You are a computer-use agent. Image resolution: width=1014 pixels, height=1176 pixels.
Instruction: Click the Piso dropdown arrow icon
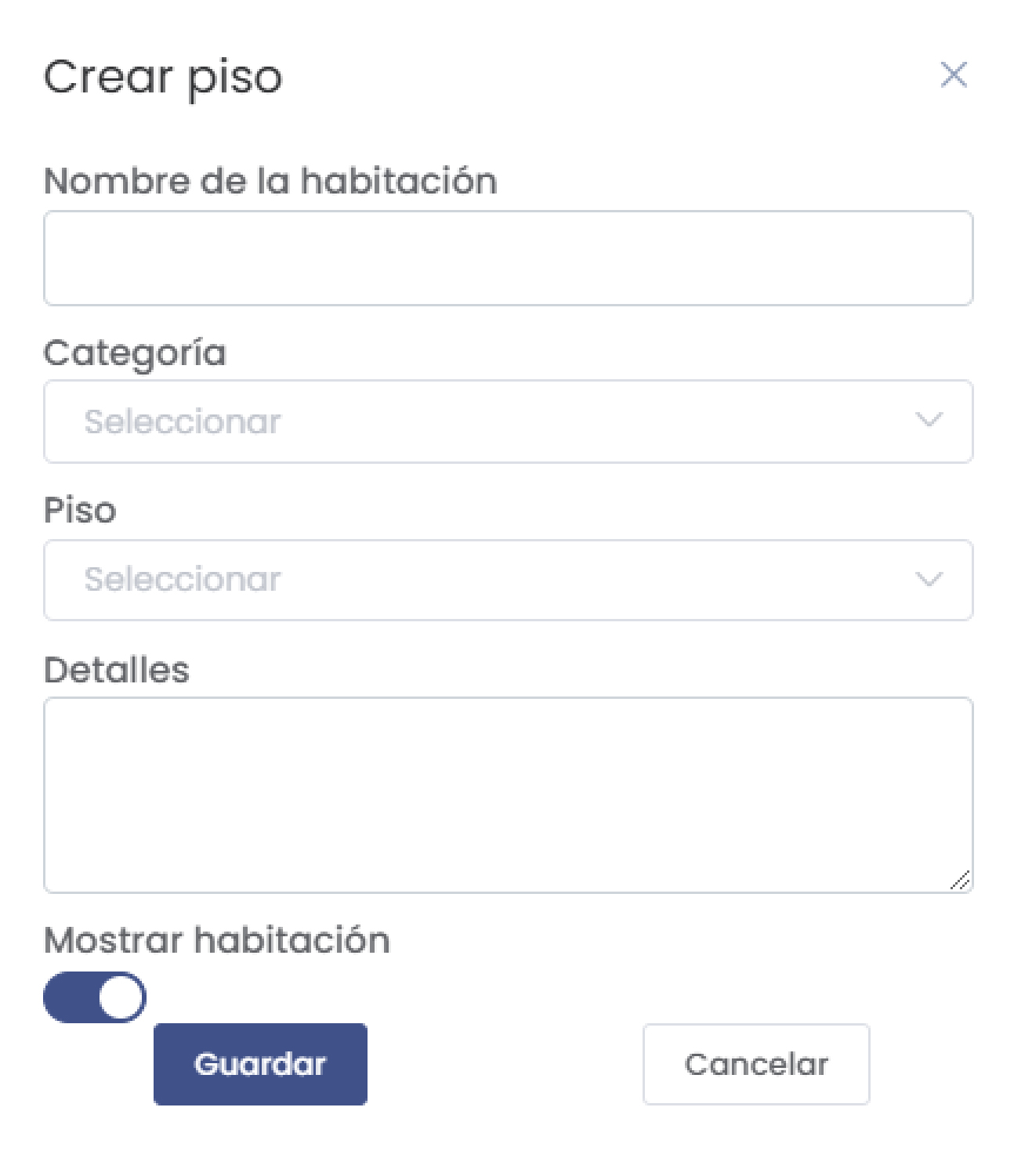click(929, 580)
